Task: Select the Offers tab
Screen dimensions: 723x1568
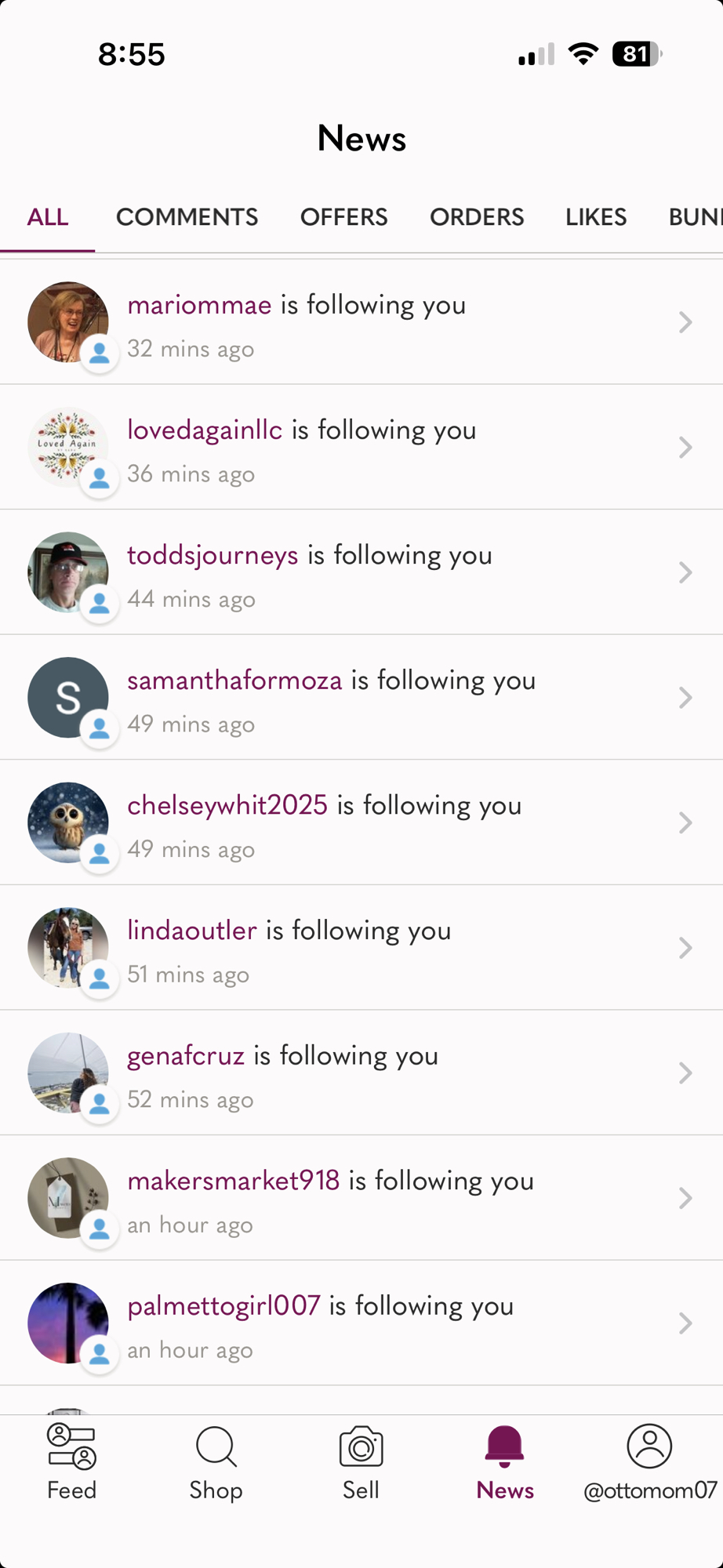Action: 343,217
